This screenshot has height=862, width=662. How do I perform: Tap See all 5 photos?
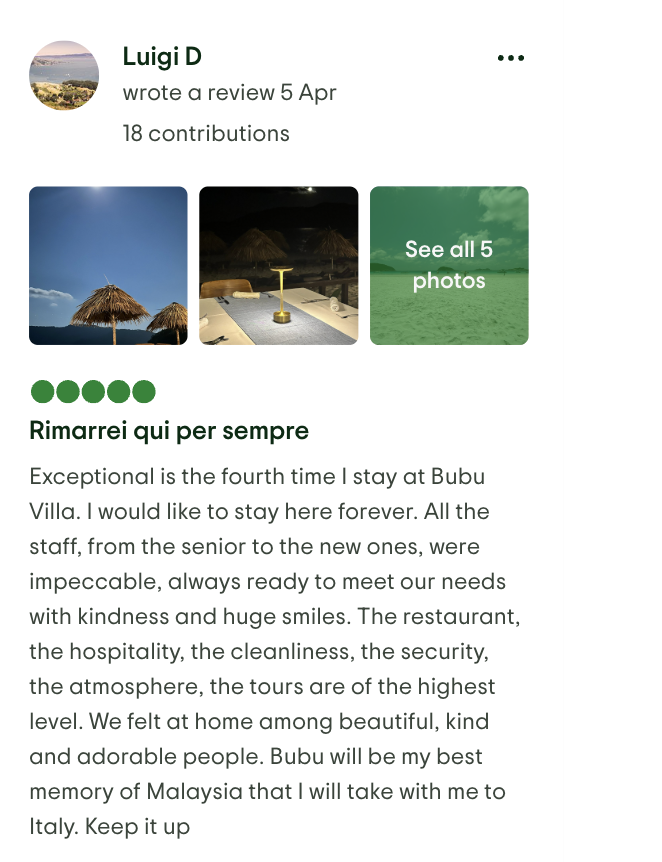point(449,266)
